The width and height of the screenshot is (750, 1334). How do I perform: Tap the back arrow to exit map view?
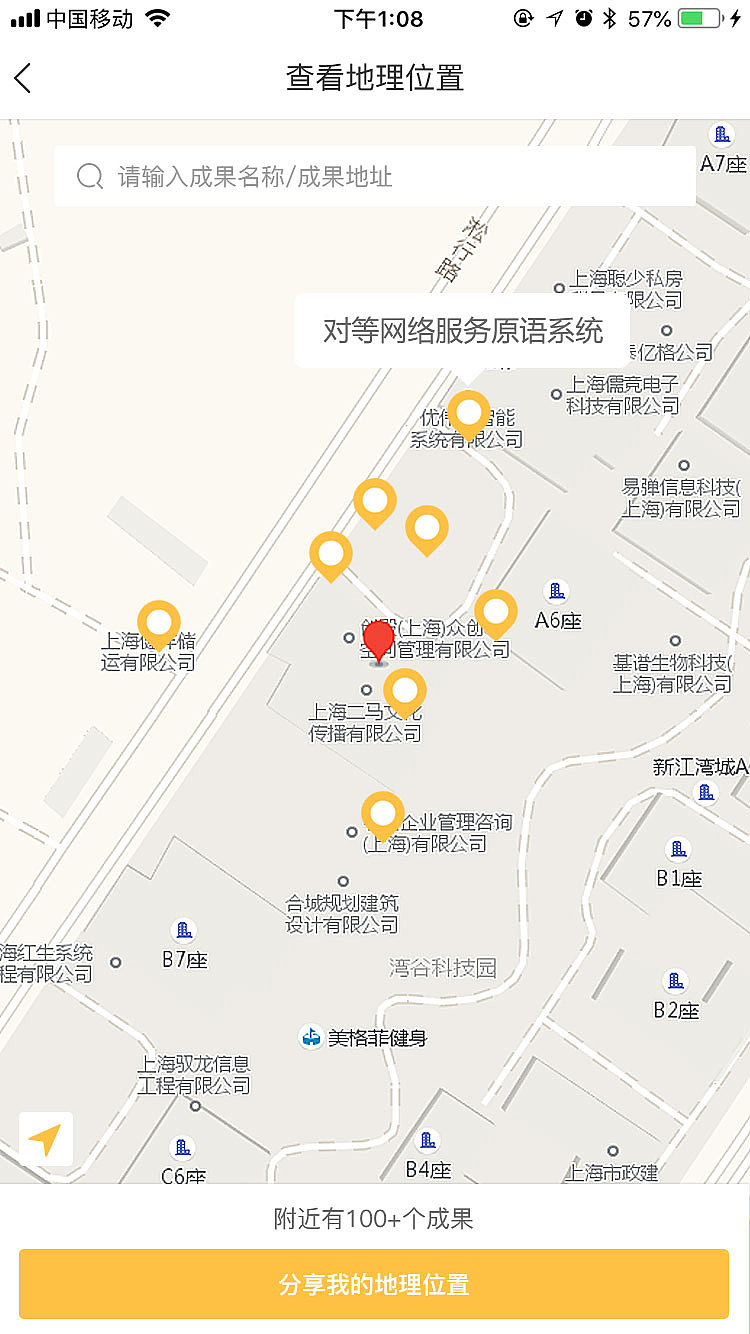(x=22, y=77)
